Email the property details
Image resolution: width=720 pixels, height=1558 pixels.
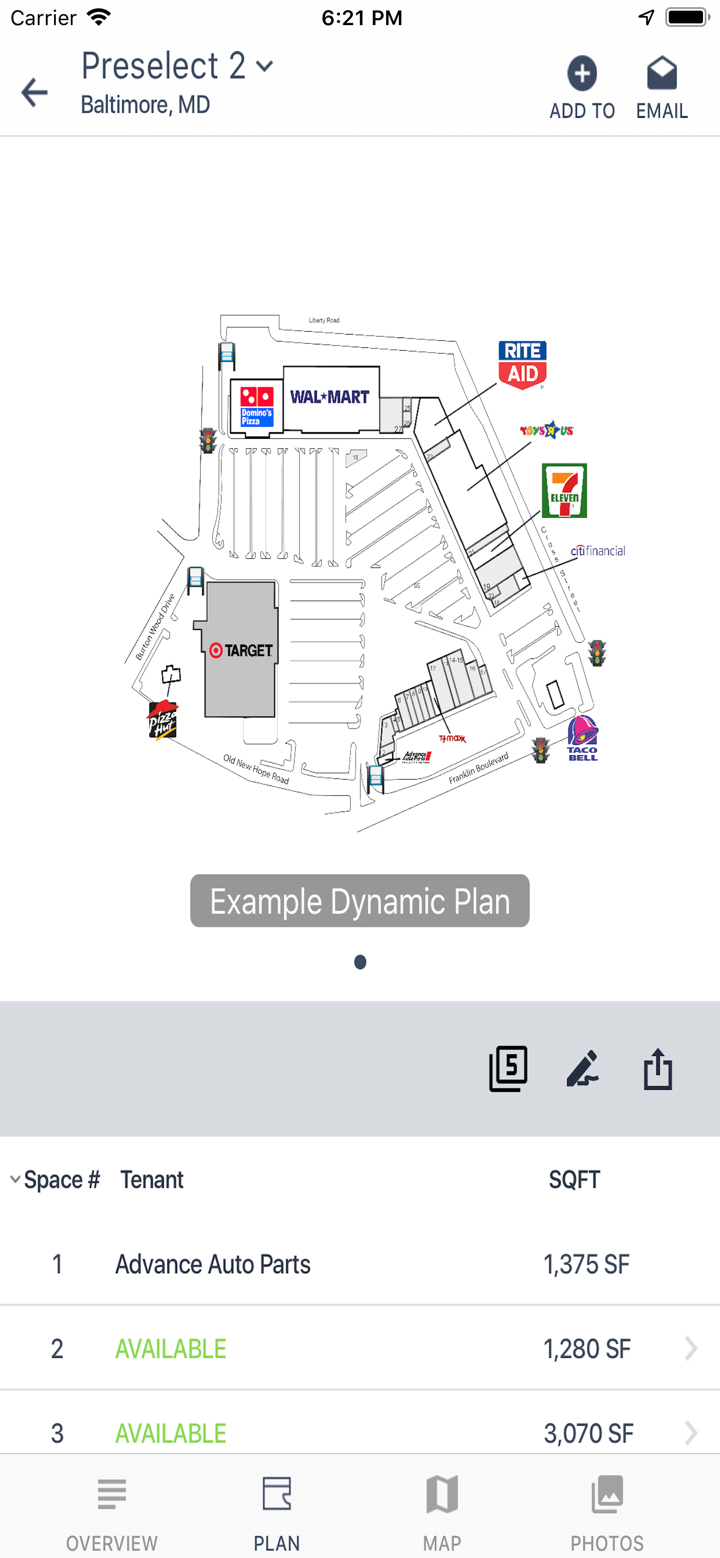661,85
